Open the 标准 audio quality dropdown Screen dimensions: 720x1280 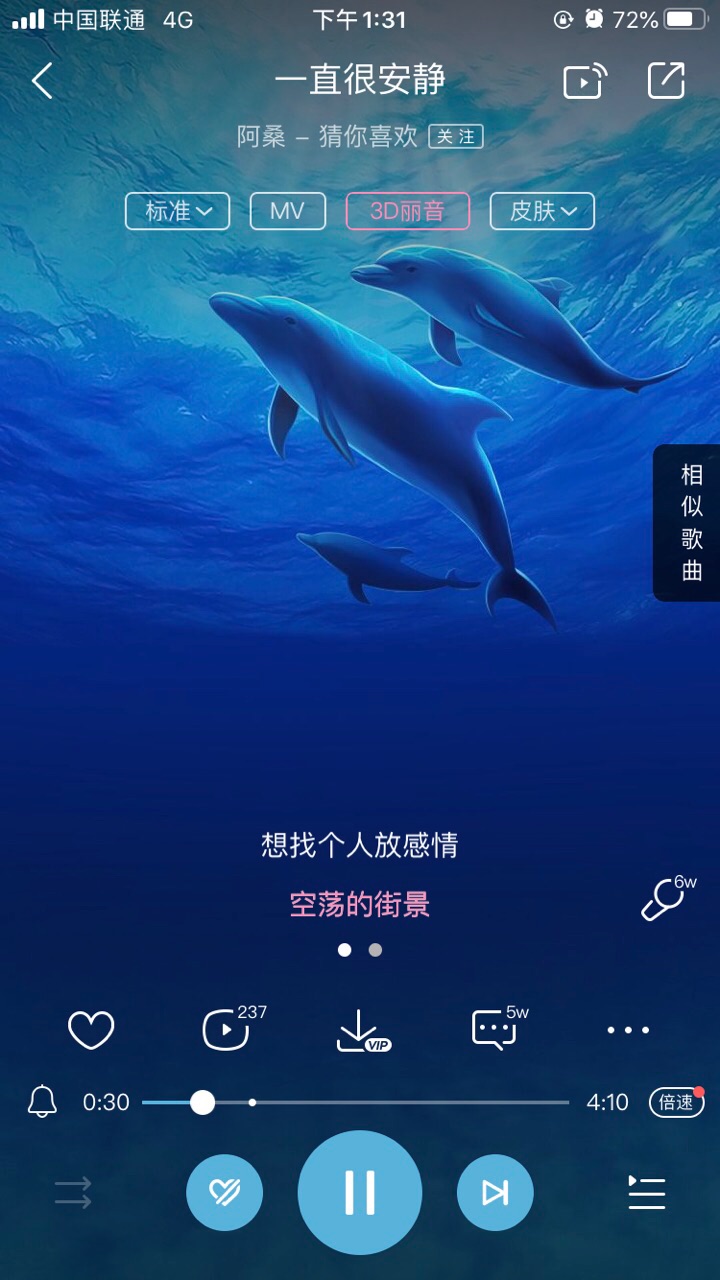click(x=177, y=211)
